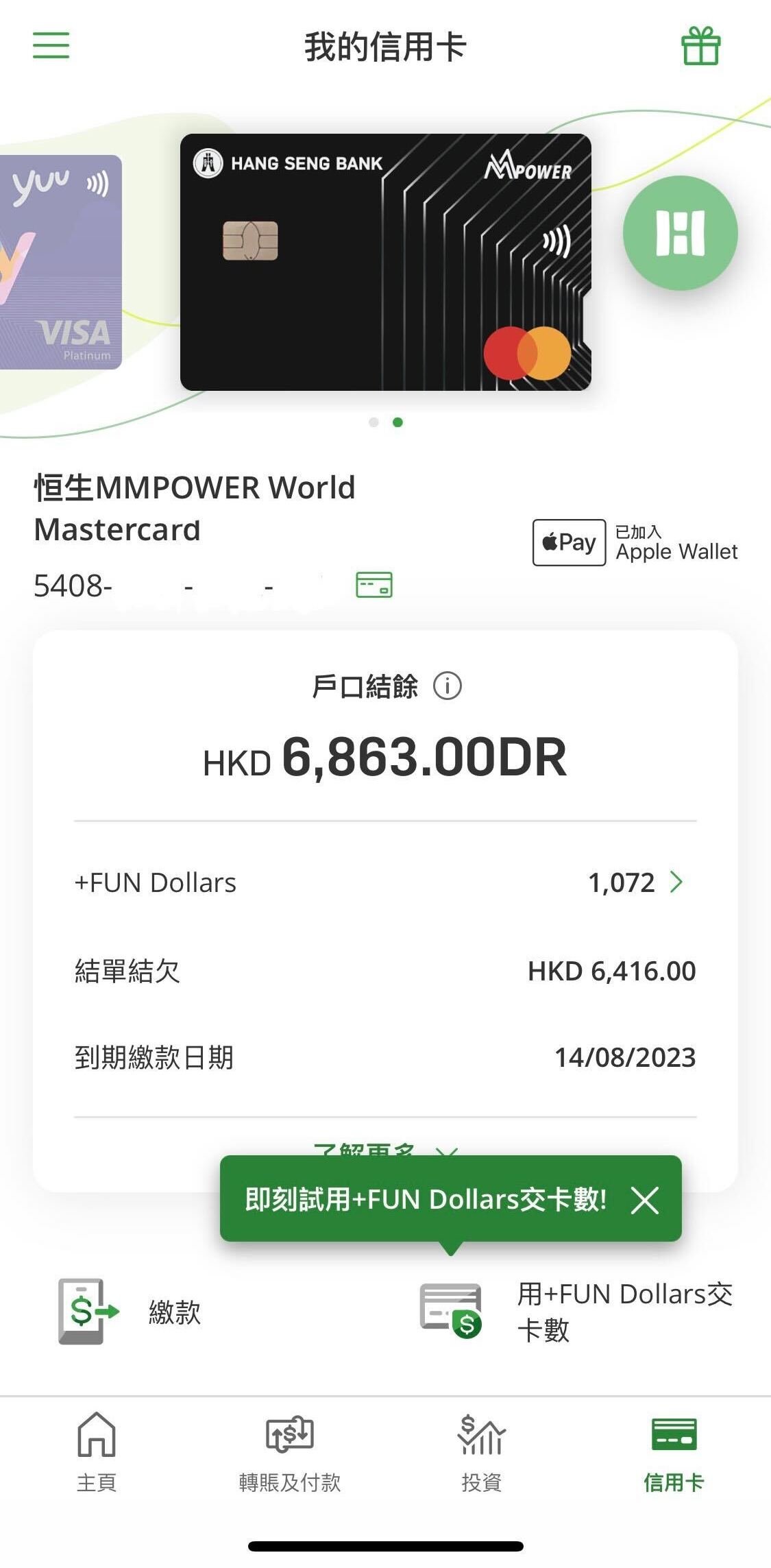Viewport: 771px width, 1568px height.
Task: Tap the green floating H button
Action: pyautogui.click(x=680, y=233)
